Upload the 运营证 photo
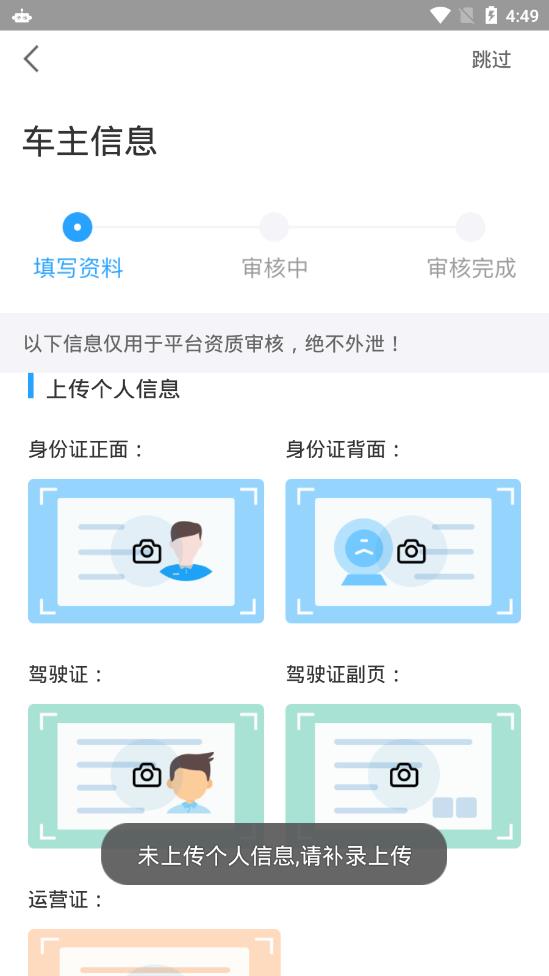This screenshot has width=549, height=976. 154,952
